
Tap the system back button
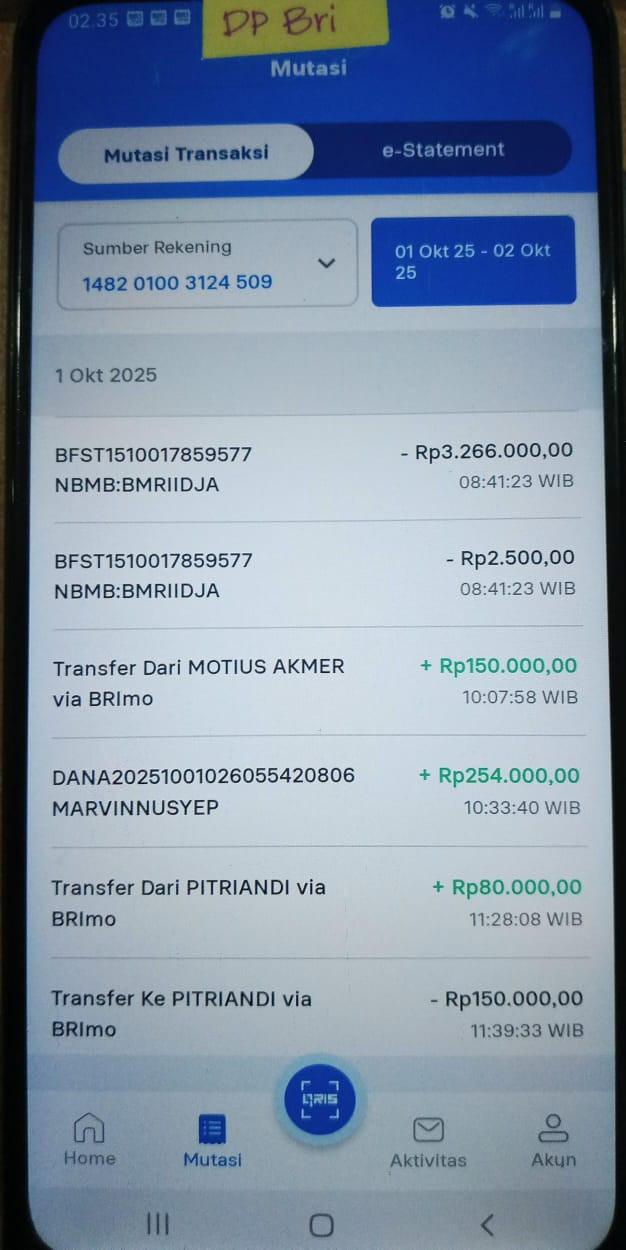487,1224
